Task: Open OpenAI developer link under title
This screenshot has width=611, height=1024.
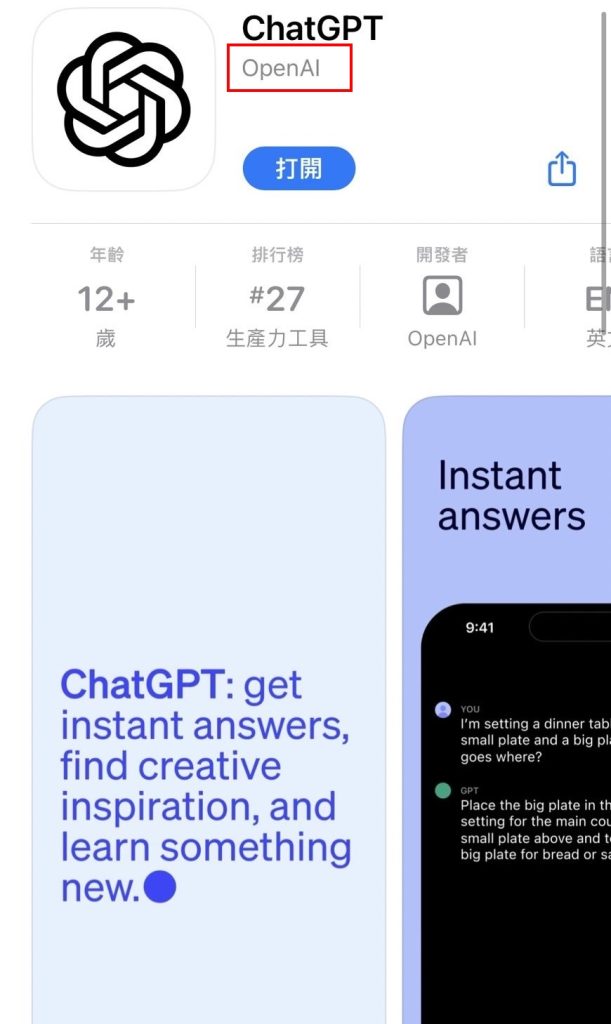Action: (x=289, y=70)
